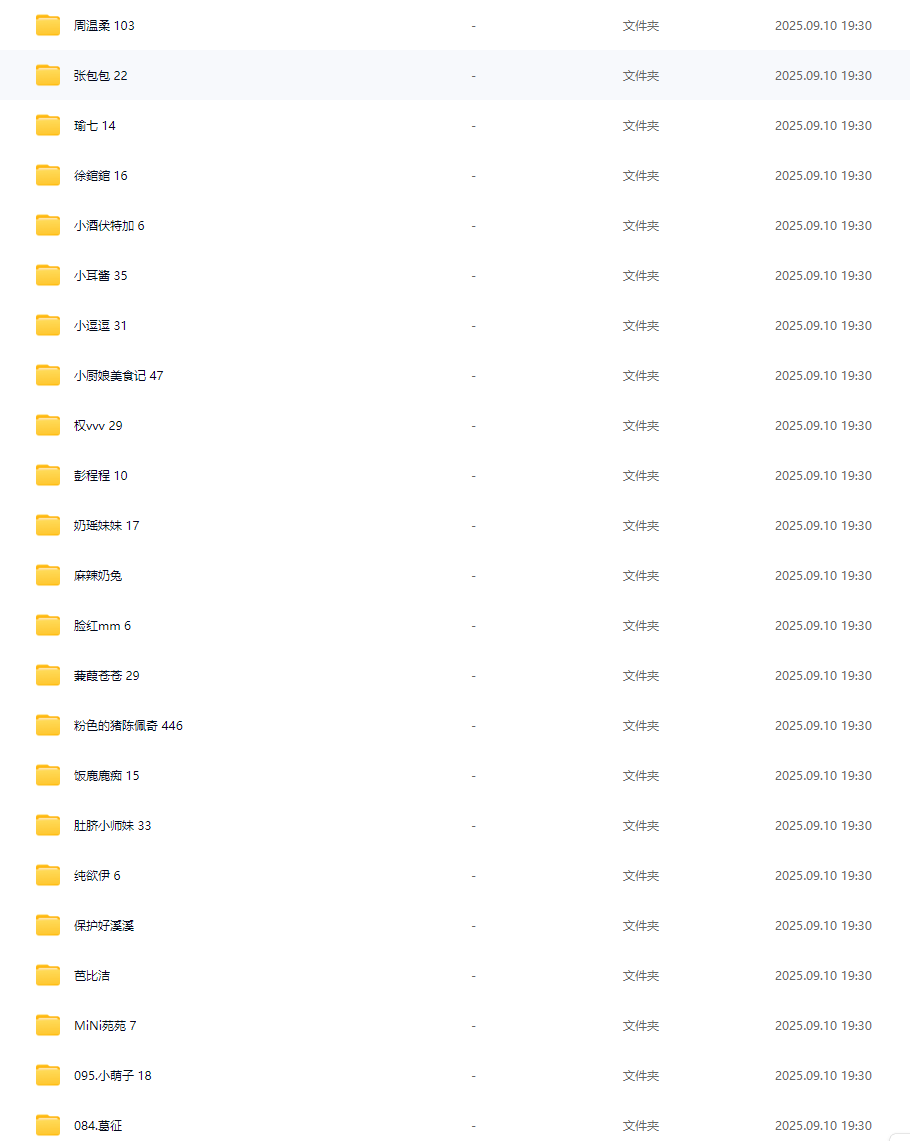Tap the 芭比洁 folder
Screen dimensions: 910x1141
92,976
